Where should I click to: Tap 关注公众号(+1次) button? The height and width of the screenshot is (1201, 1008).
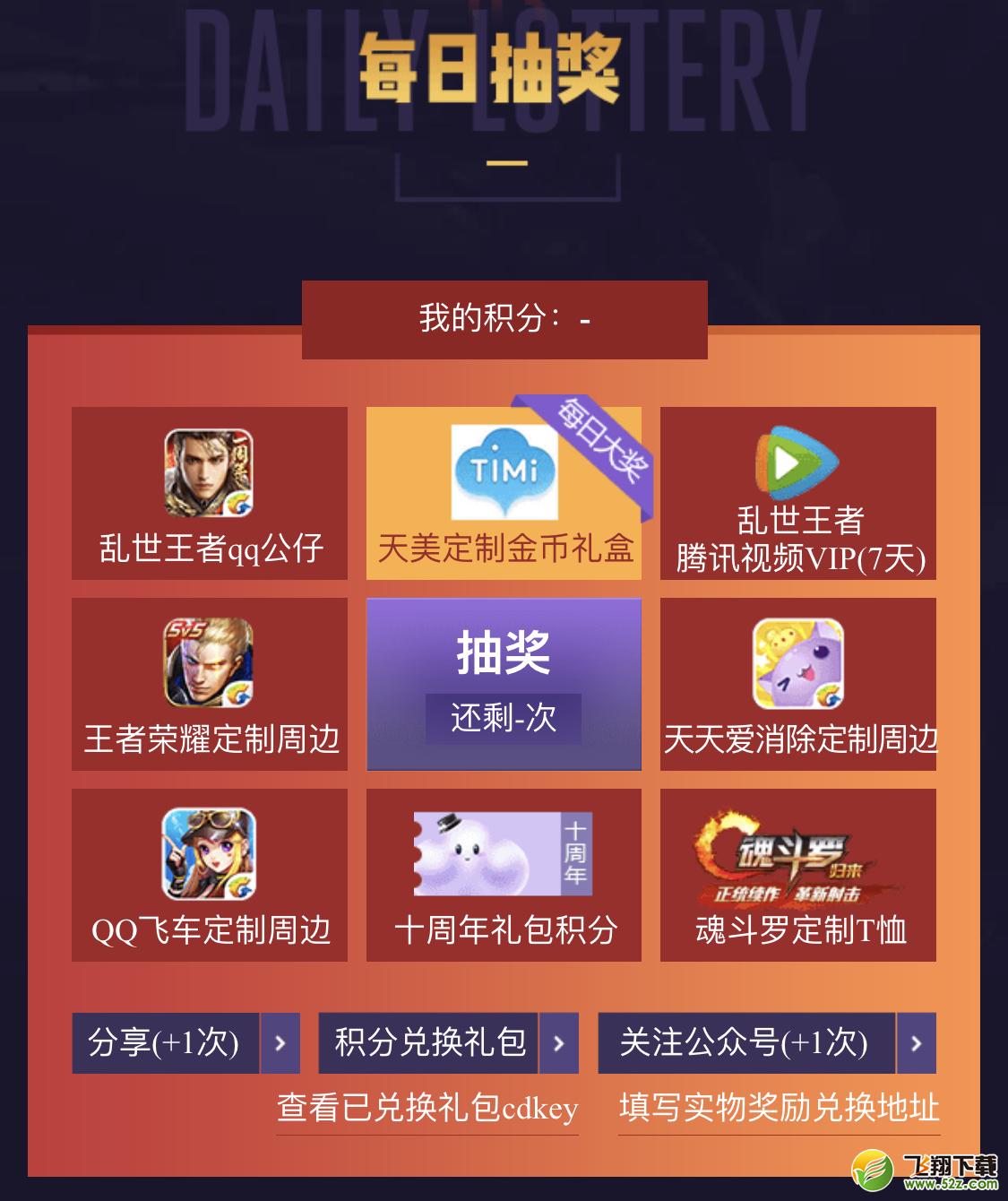(x=767, y=1043)
